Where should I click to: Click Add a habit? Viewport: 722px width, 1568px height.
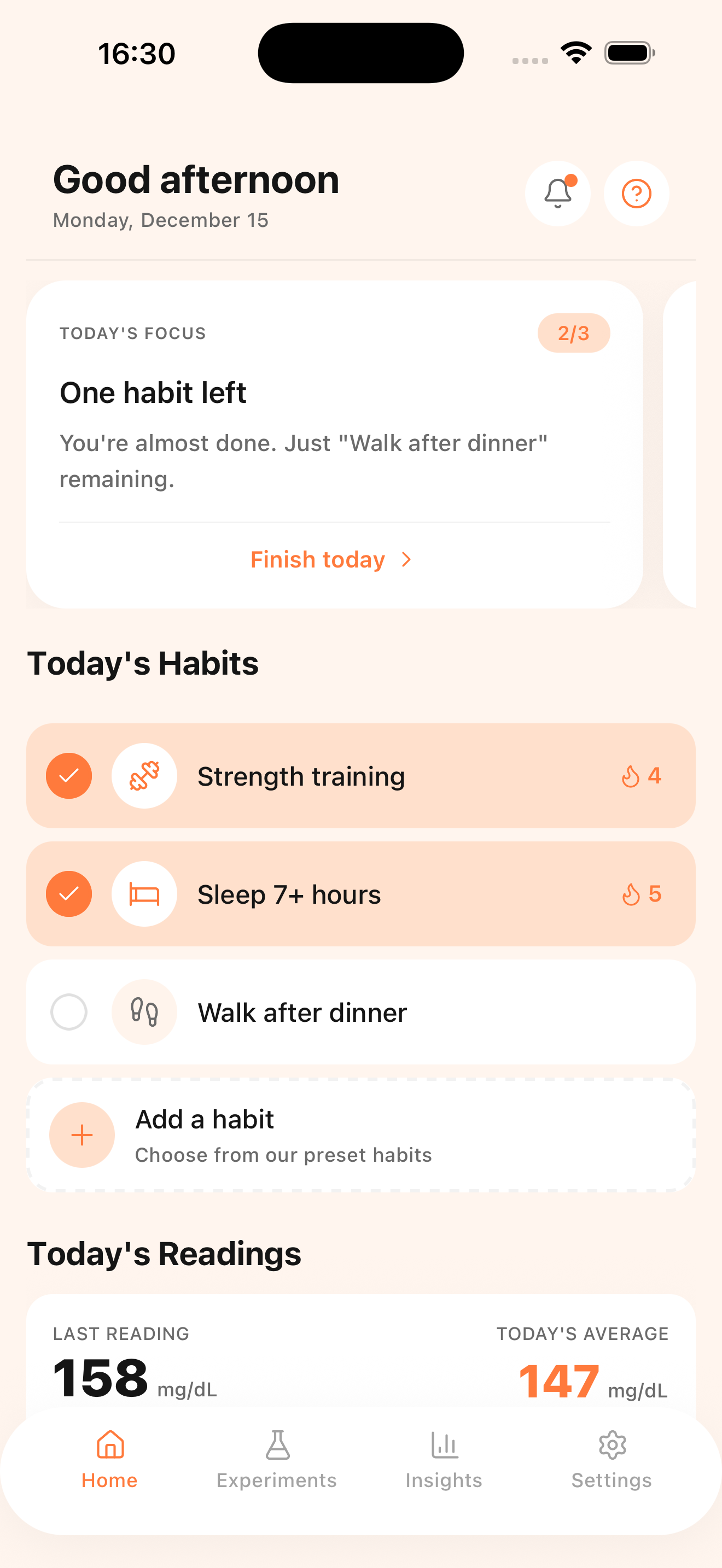click(360, 1134)
